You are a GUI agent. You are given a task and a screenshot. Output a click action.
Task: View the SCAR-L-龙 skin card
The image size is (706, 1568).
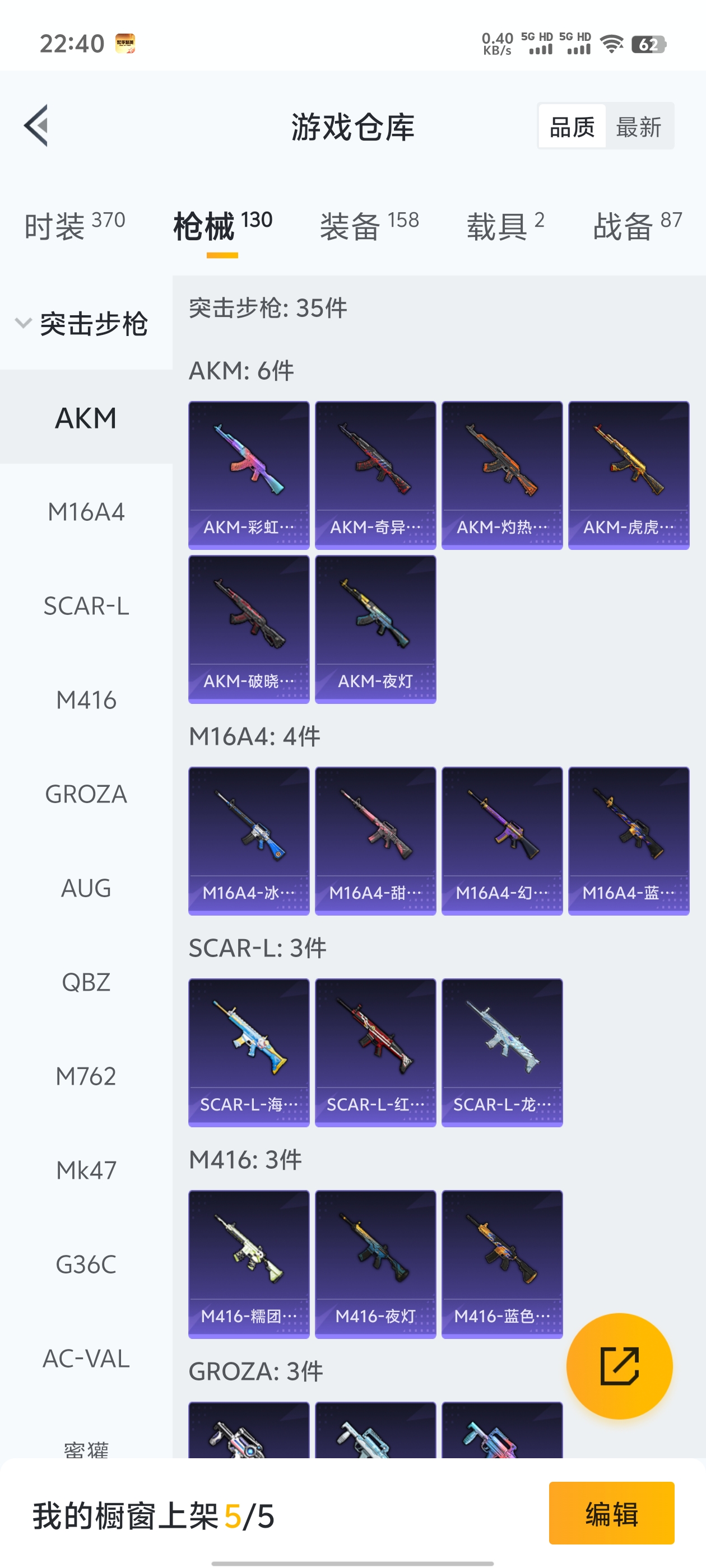[502, 1052]
